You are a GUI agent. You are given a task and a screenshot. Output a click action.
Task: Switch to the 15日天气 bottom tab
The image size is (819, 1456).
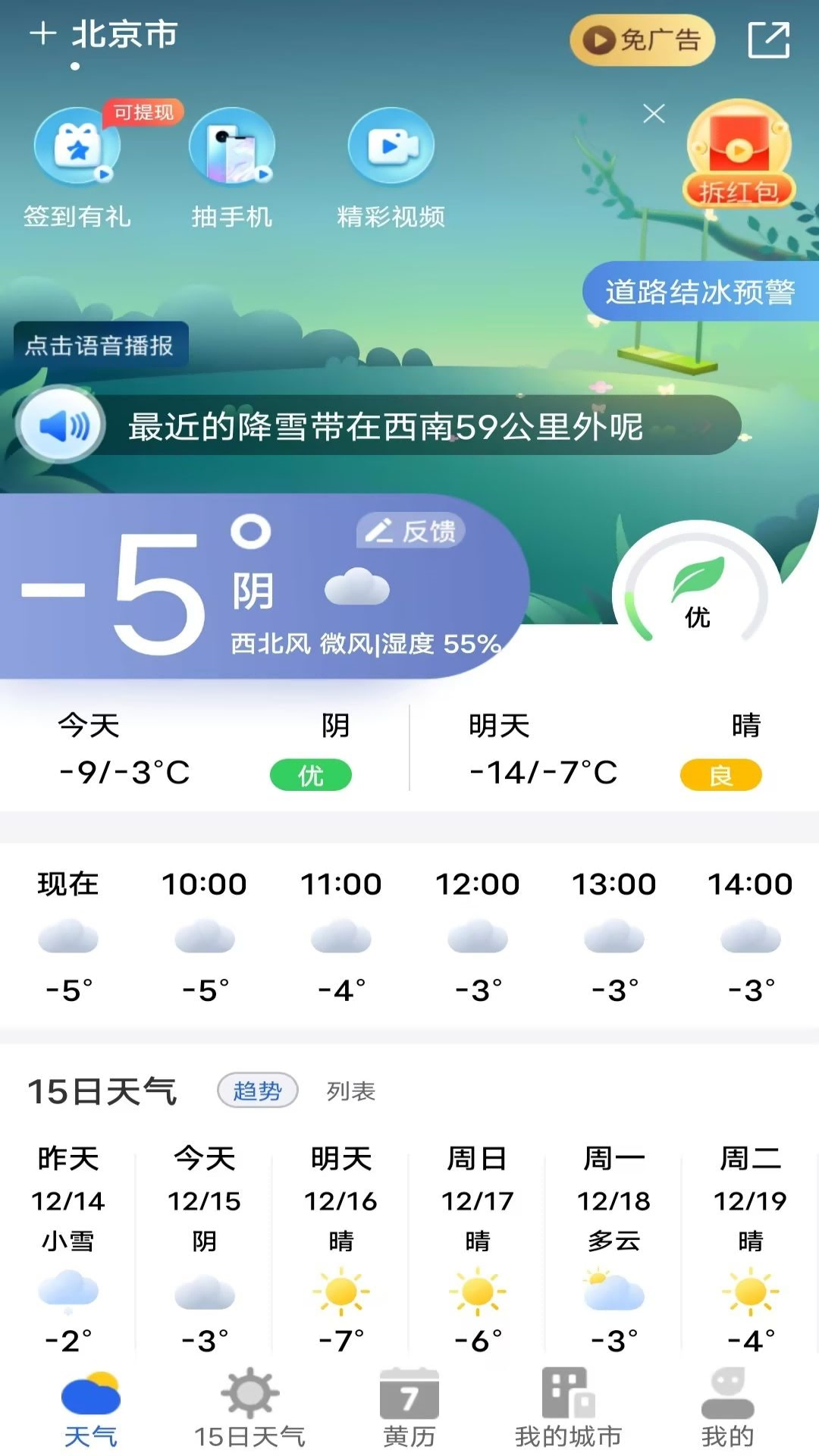(x=249, y=1407)
